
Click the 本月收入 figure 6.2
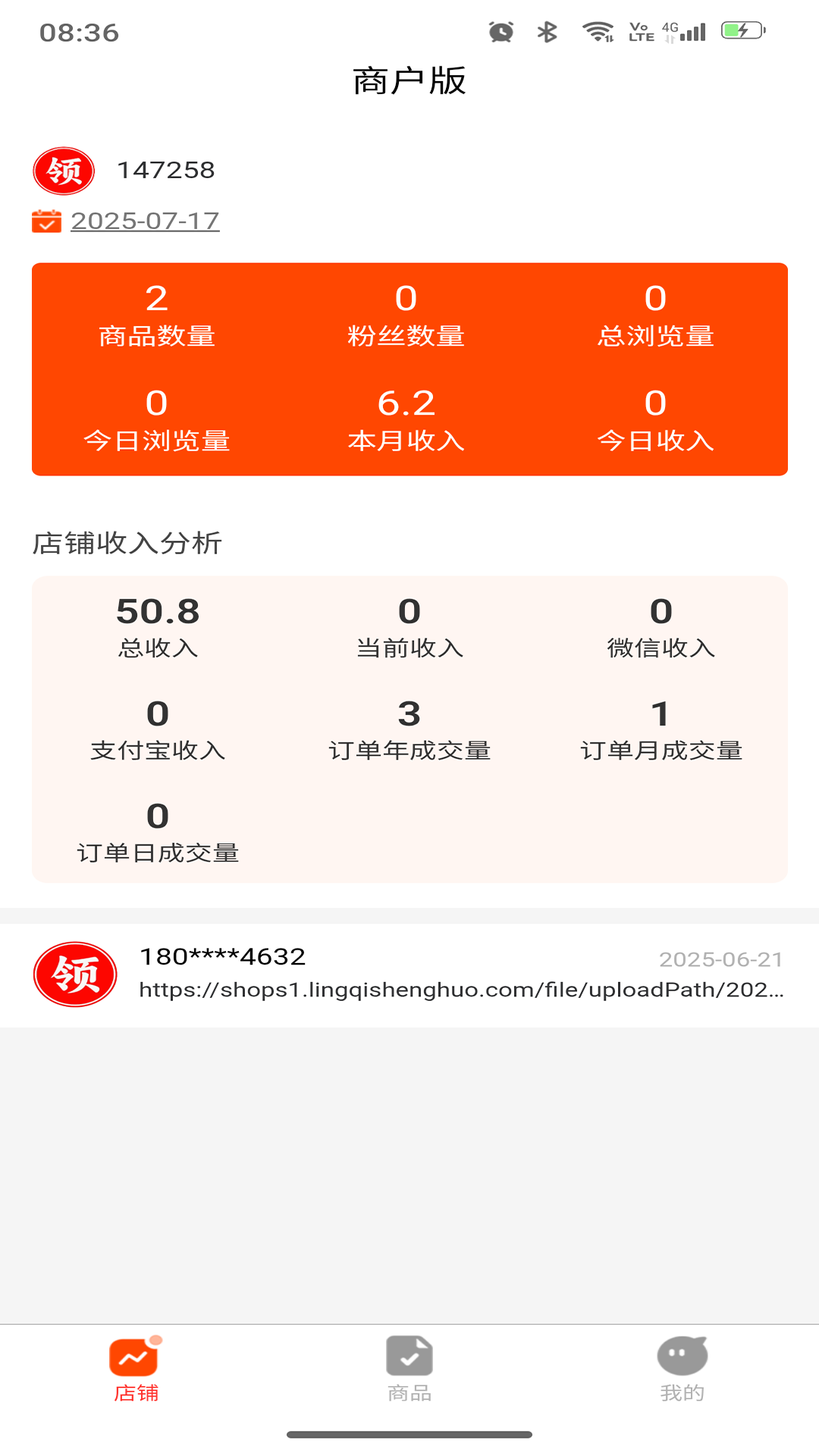(409, 419)
